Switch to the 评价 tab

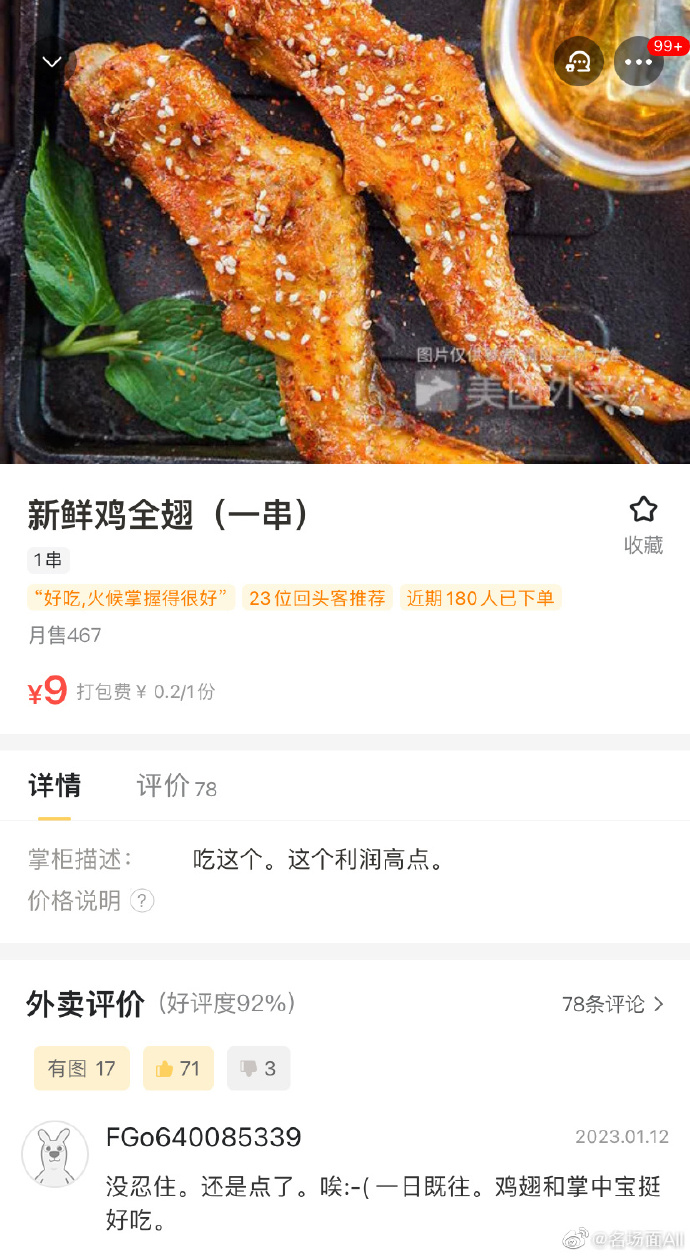coord(176,787)
